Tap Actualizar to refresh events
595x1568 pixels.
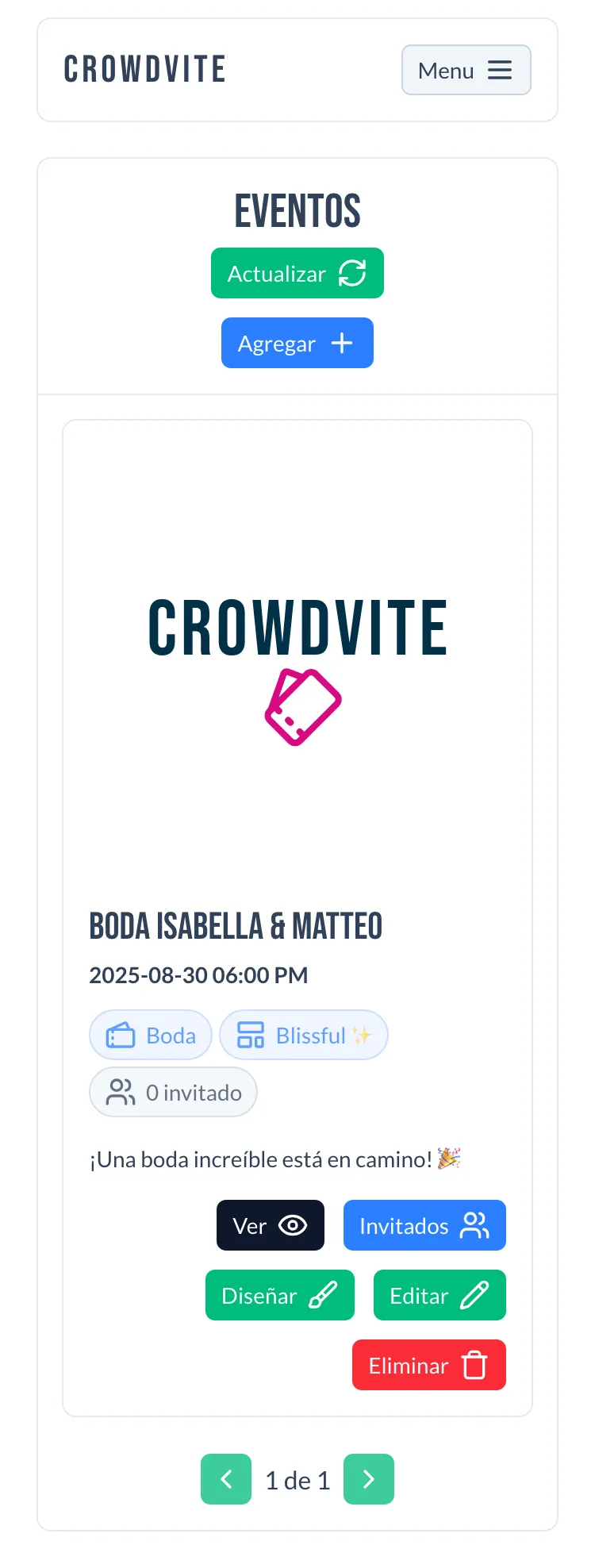click(297, 273)
